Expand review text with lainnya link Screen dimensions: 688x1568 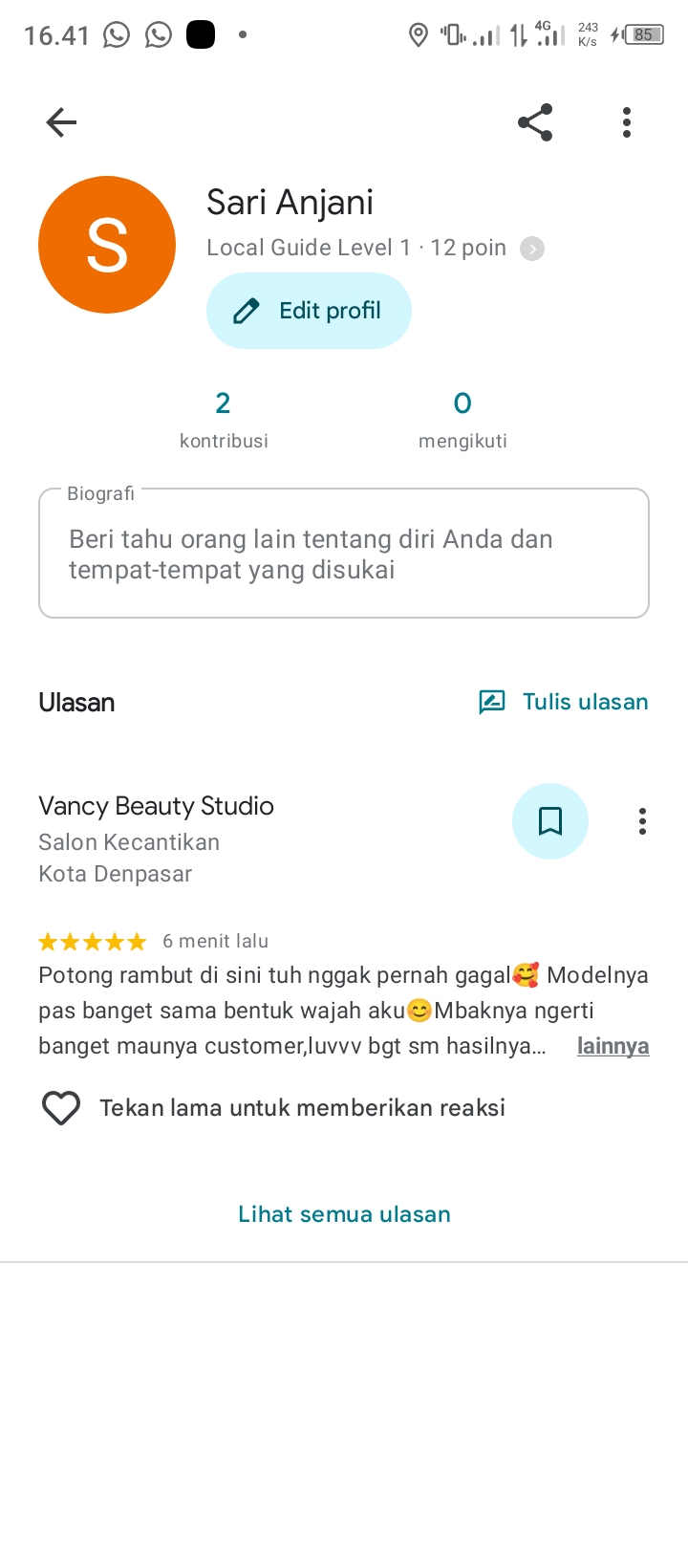[x=613, y=1046]
